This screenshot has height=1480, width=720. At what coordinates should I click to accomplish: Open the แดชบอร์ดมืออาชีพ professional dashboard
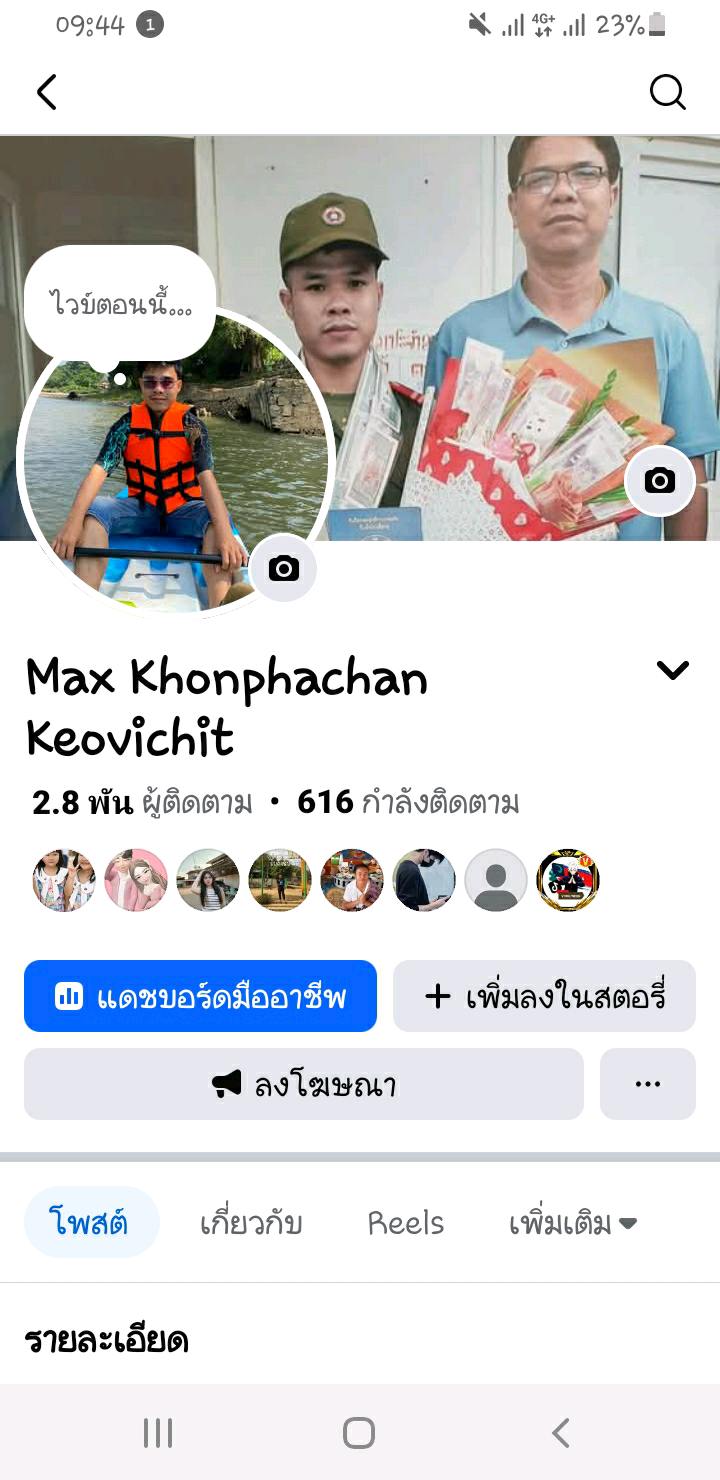coord(200,996)
